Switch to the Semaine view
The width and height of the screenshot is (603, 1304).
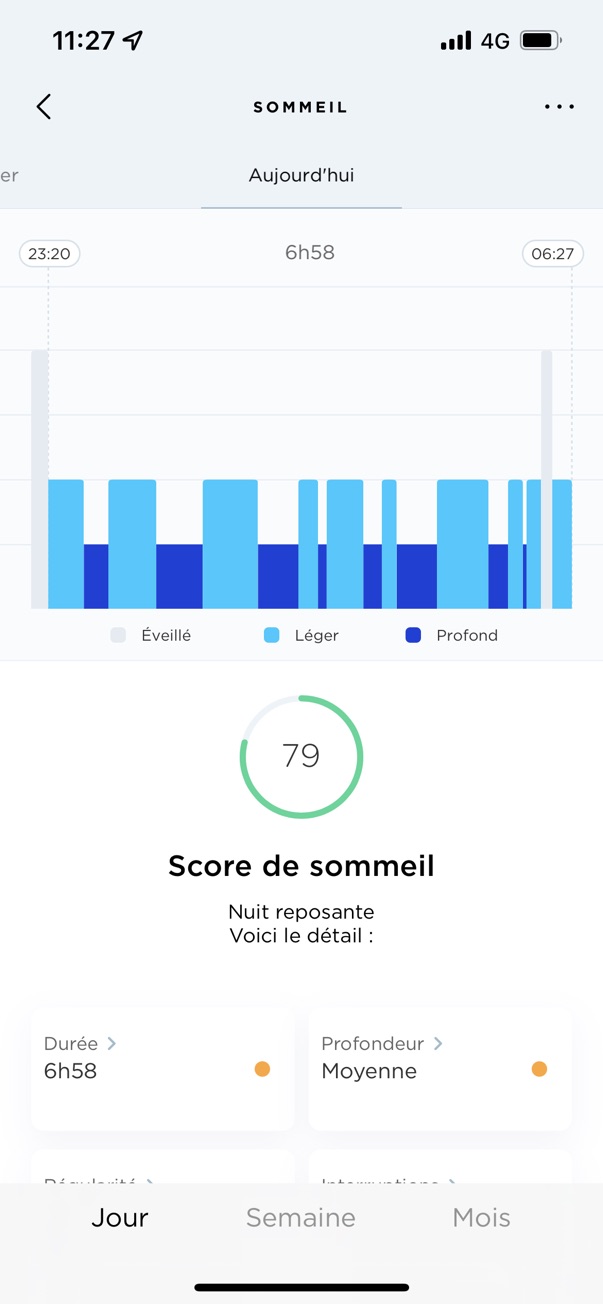(x=301, y=1217)
